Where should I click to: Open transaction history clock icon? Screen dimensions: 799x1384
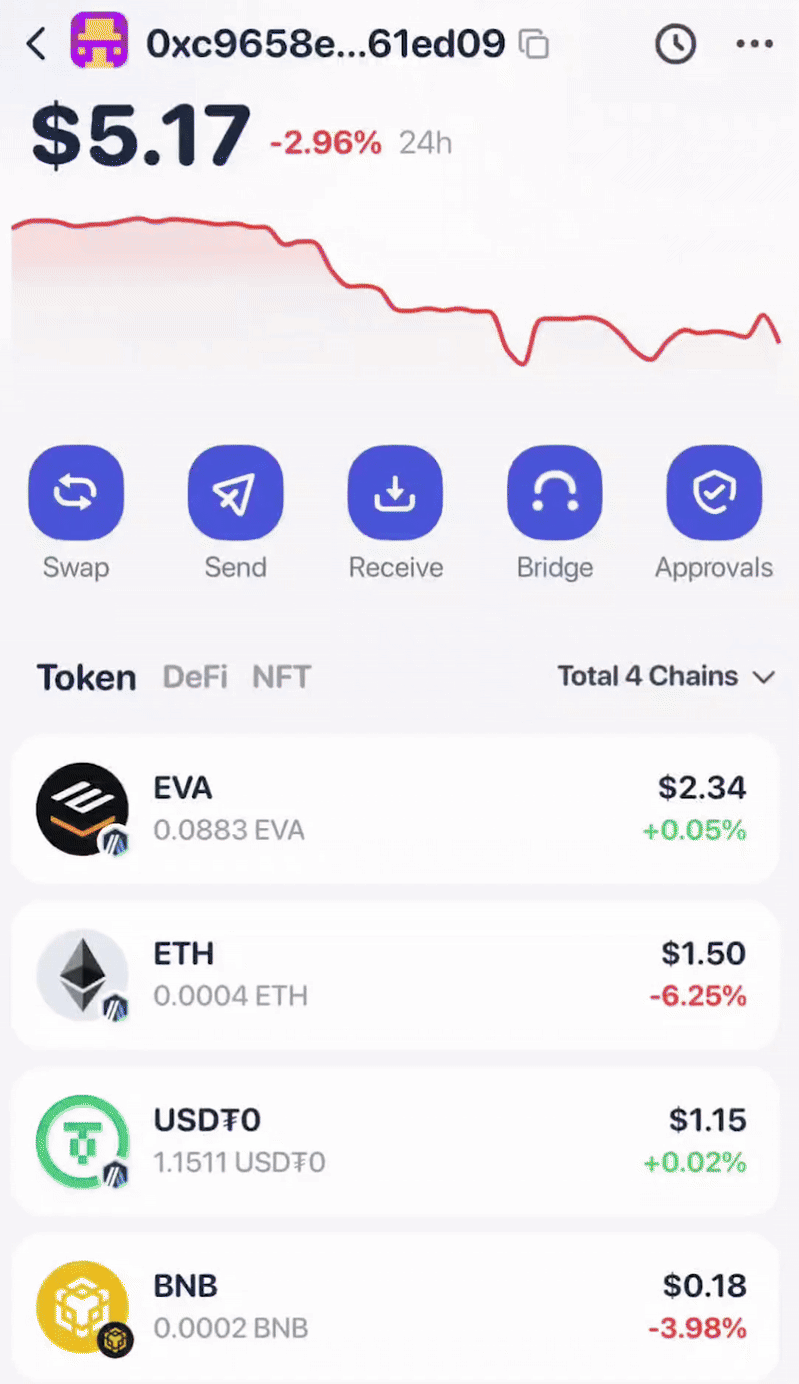676,44
